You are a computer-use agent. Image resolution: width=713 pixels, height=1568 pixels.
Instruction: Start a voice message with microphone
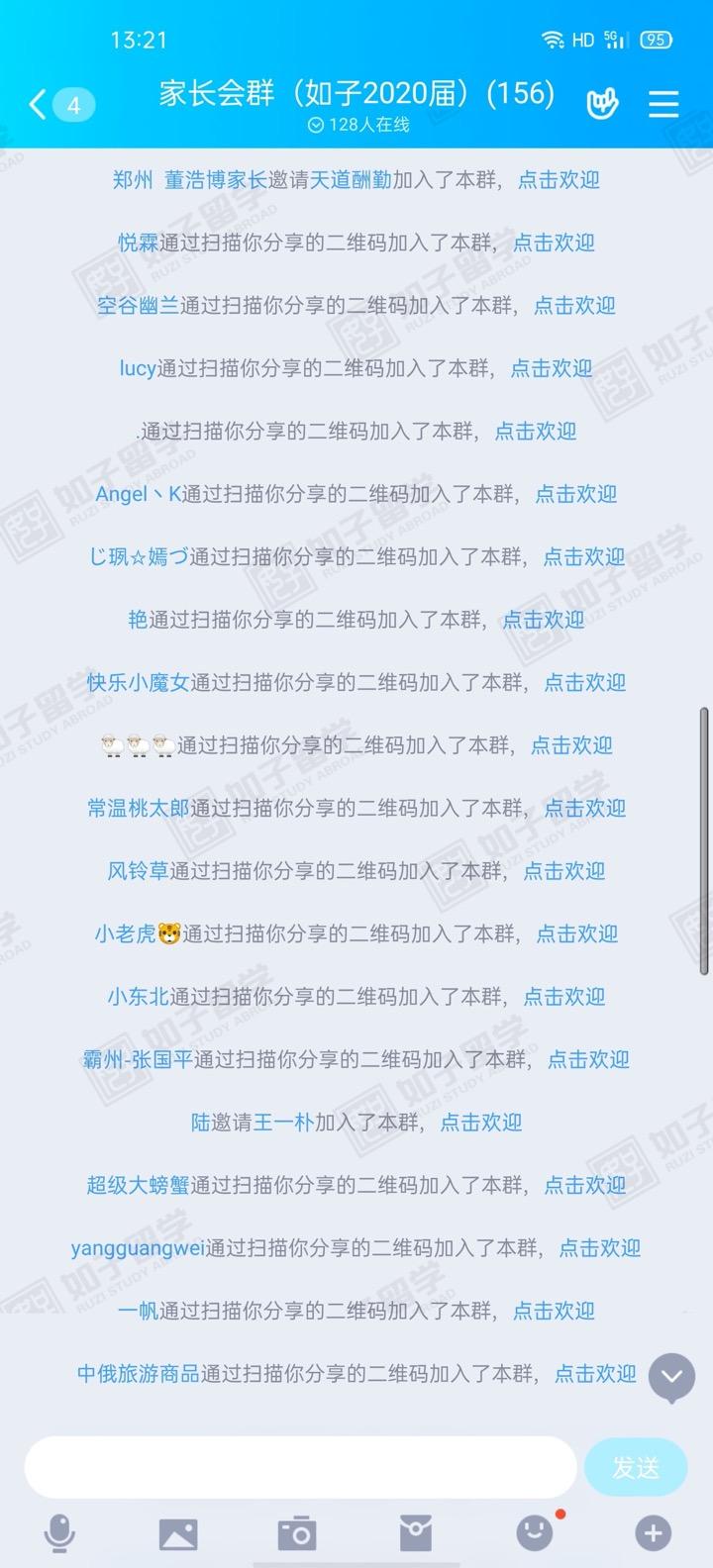pyautogui.click(x=59, y=1533)
